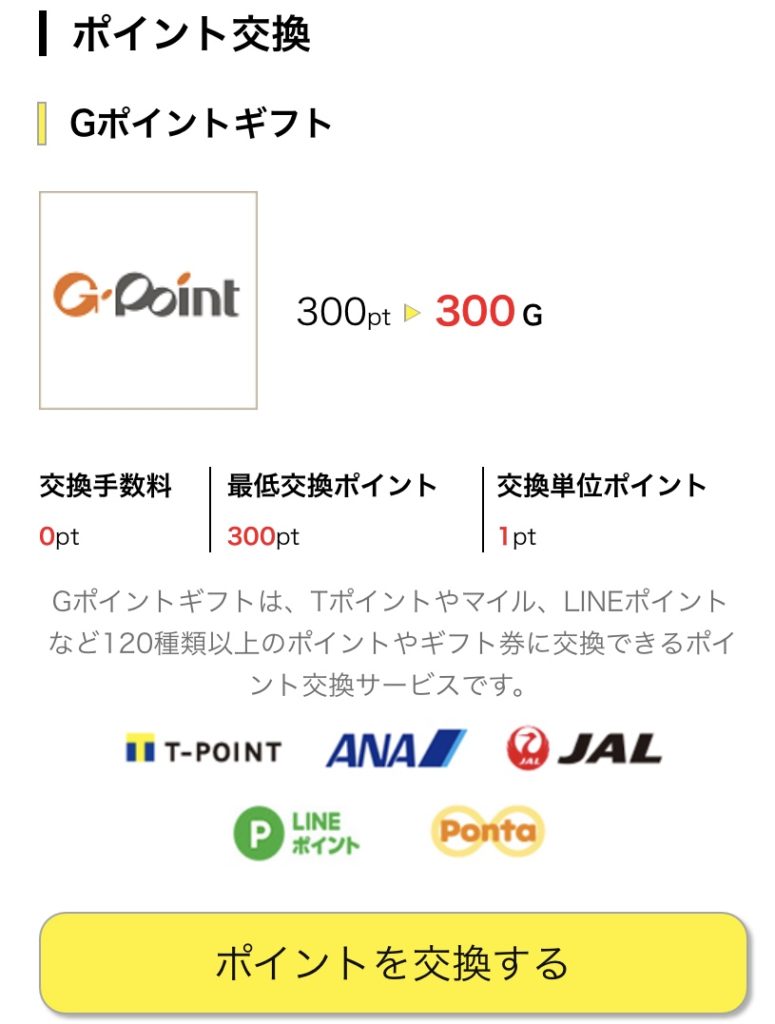The height and width of the screenshot is (1024, 775).
Task: Tap the ポイントを交換する button
Action: (x=393, y=962)
